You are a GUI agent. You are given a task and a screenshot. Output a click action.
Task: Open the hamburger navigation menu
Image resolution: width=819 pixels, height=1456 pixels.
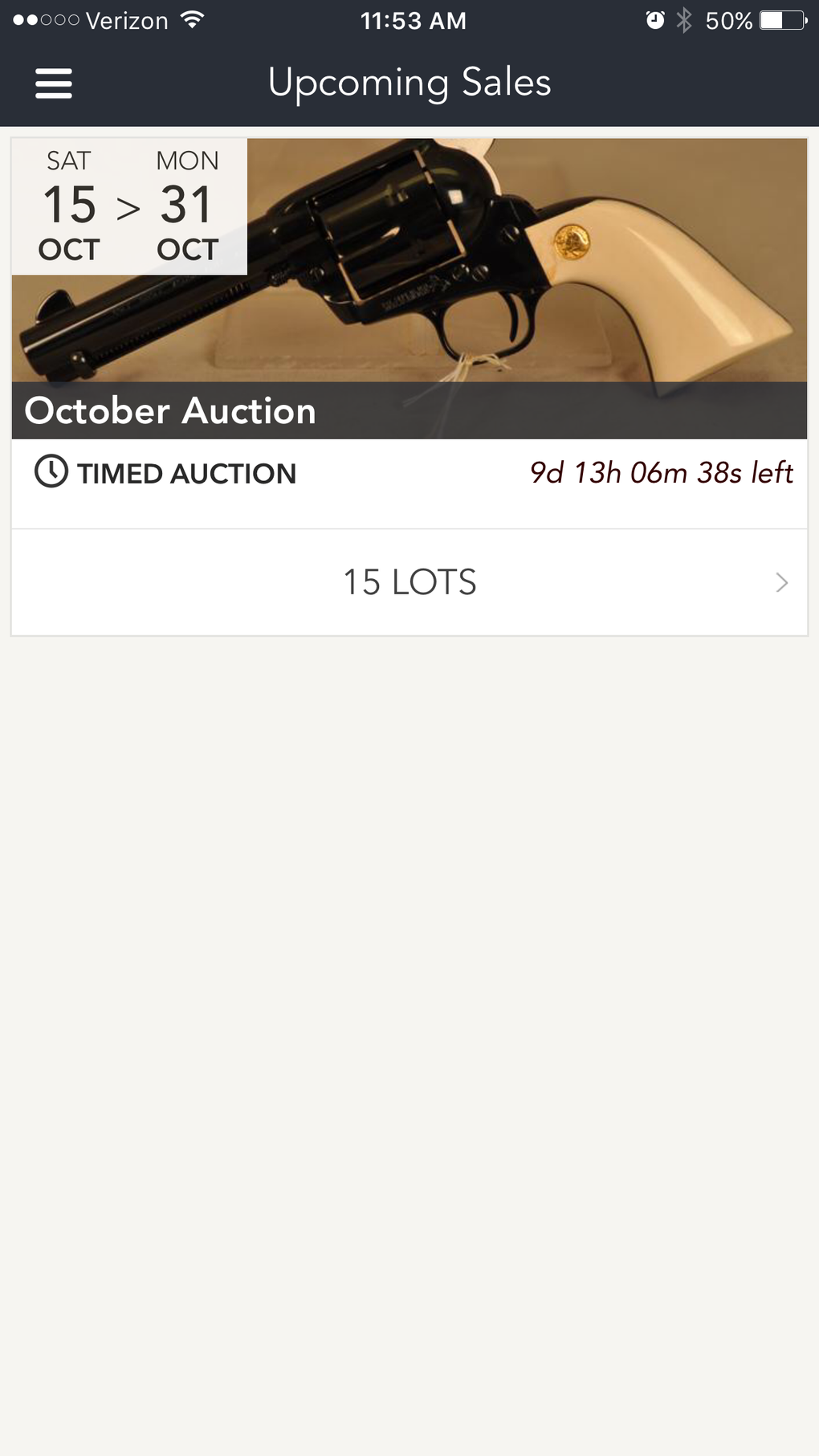[54, 84]
